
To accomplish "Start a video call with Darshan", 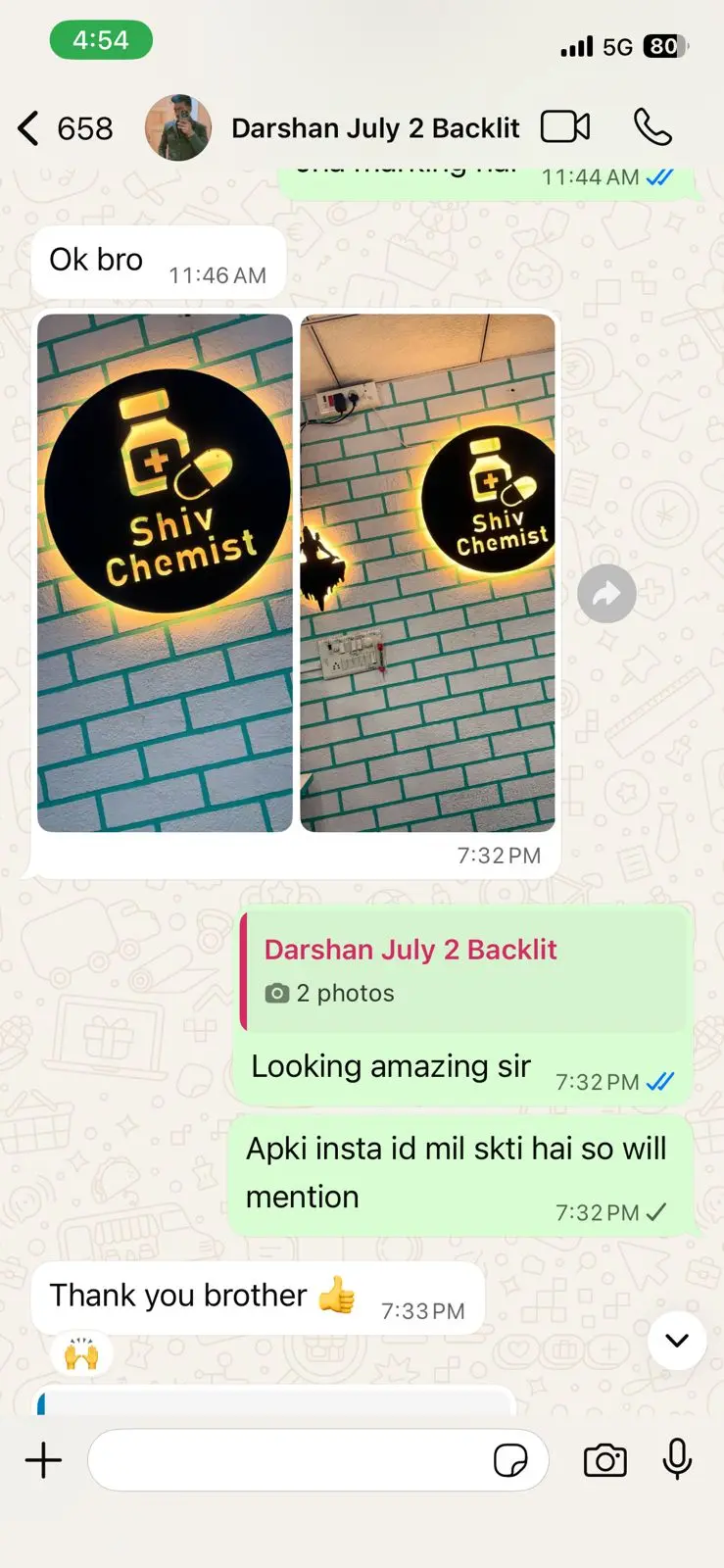I will tap(564, 127).
